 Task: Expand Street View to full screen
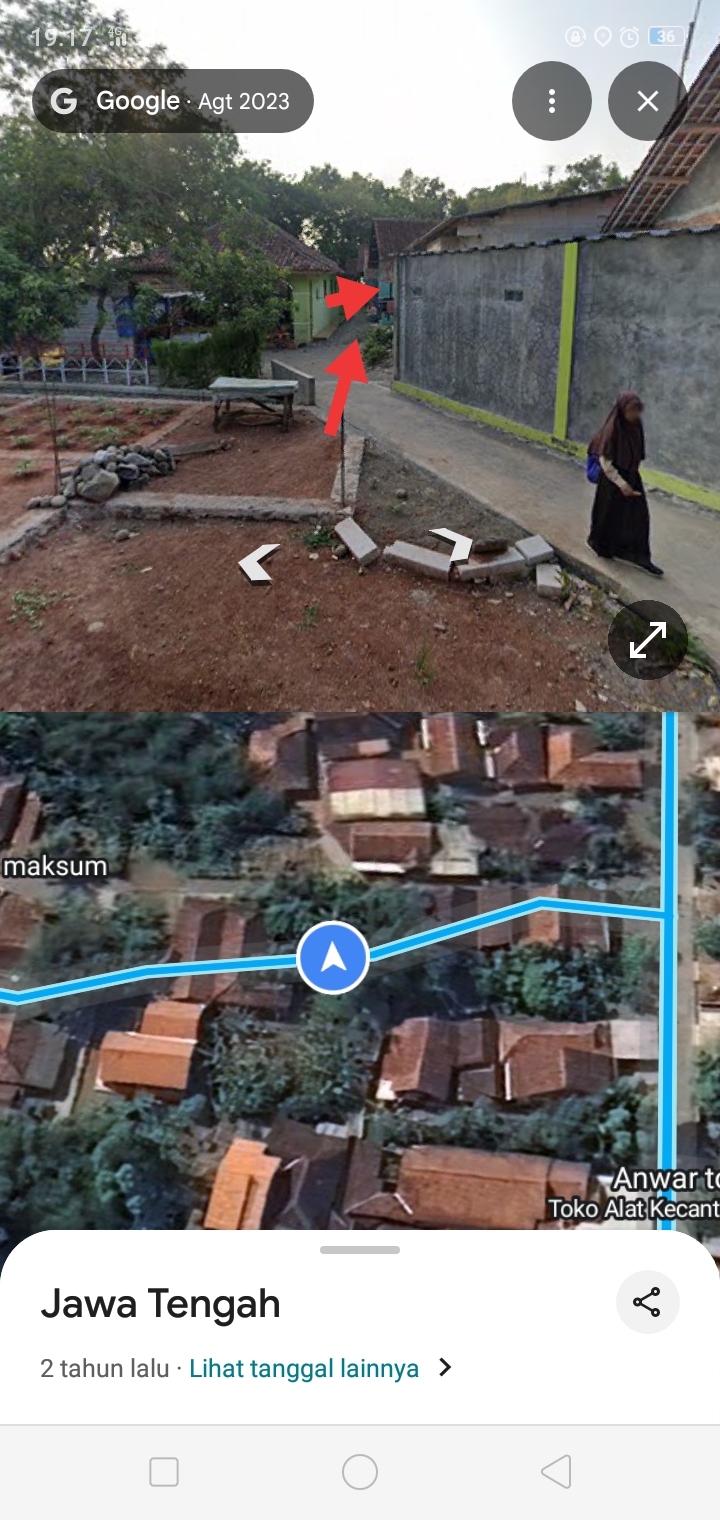tap(647, 640)
